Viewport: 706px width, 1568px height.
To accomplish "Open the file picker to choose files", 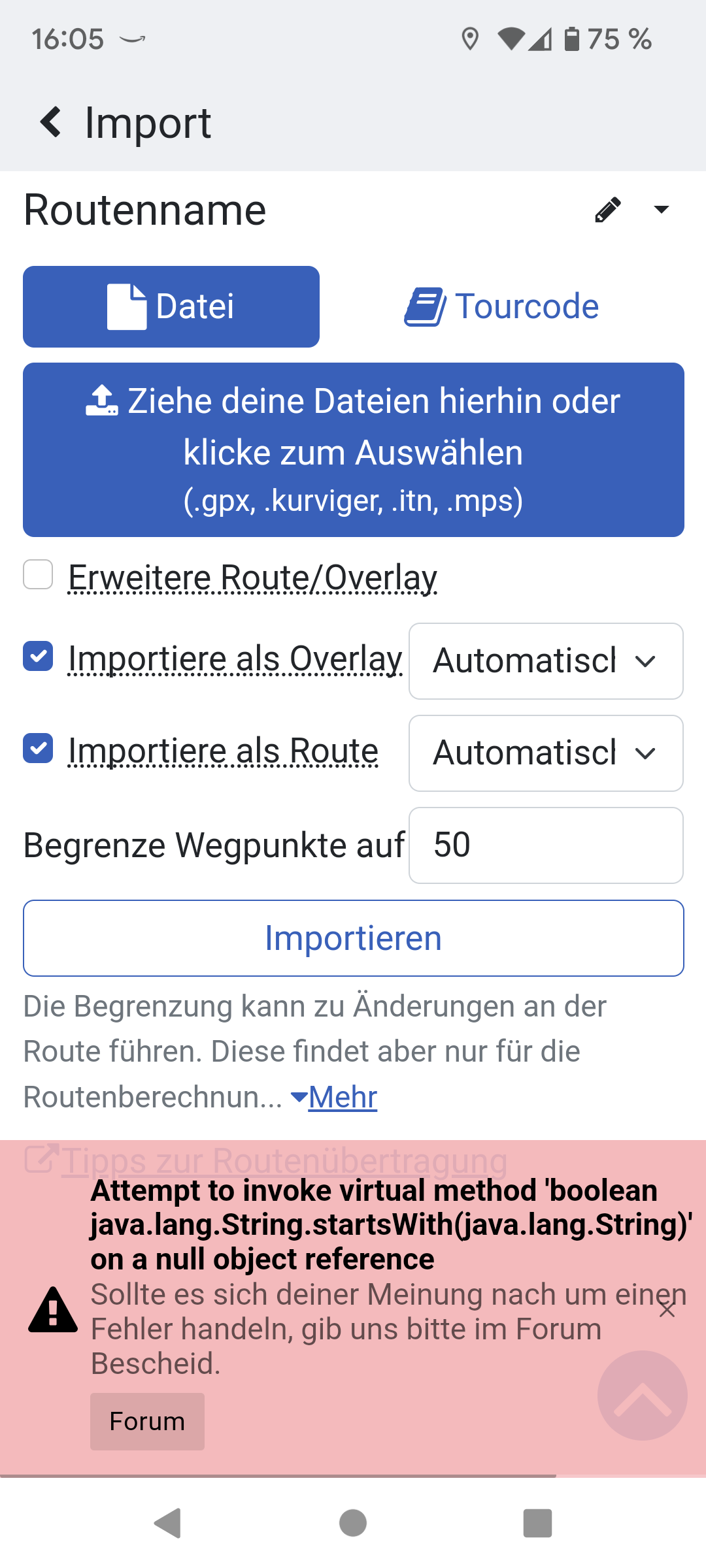I will (353, 449).
